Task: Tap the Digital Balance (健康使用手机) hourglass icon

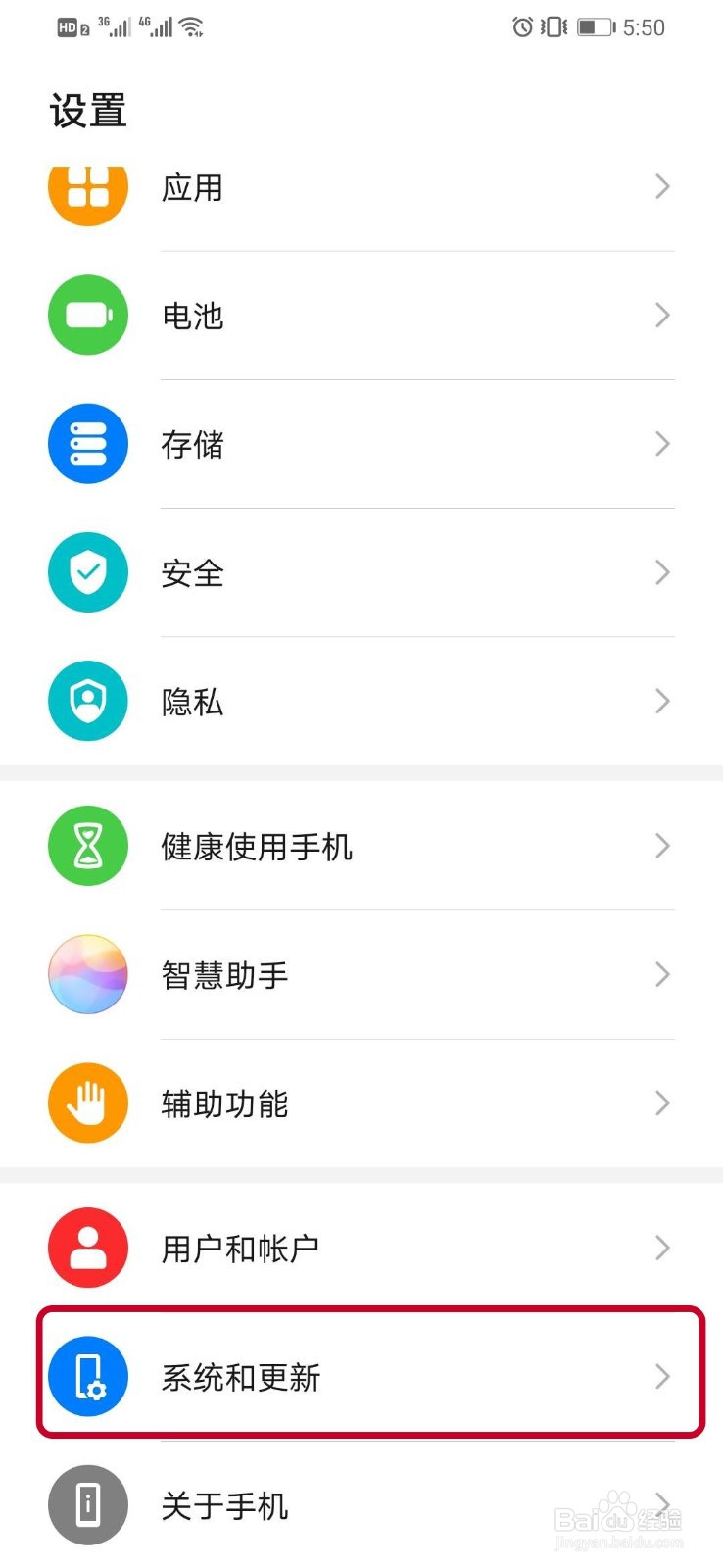Action: 87,846
